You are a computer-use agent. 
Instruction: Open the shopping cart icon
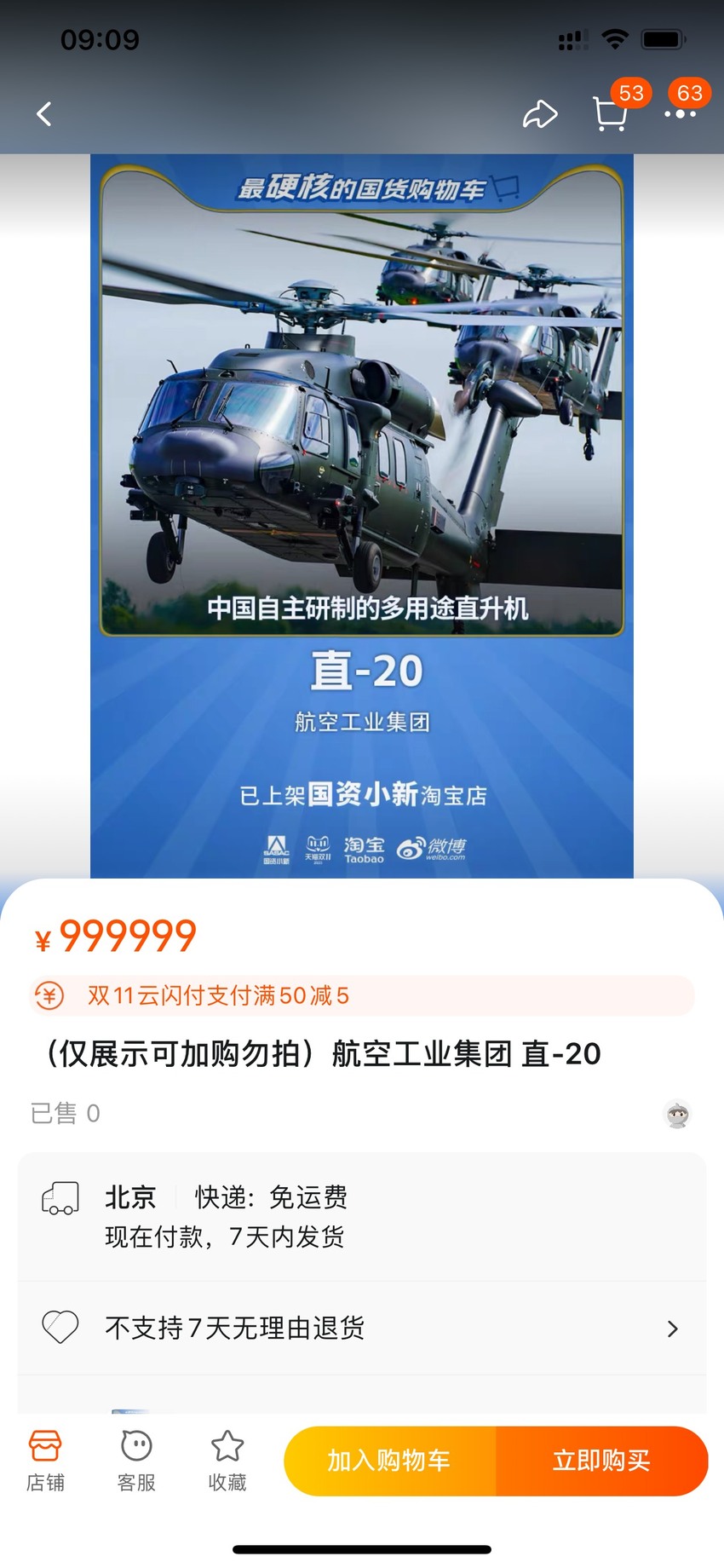coord(610,114)
